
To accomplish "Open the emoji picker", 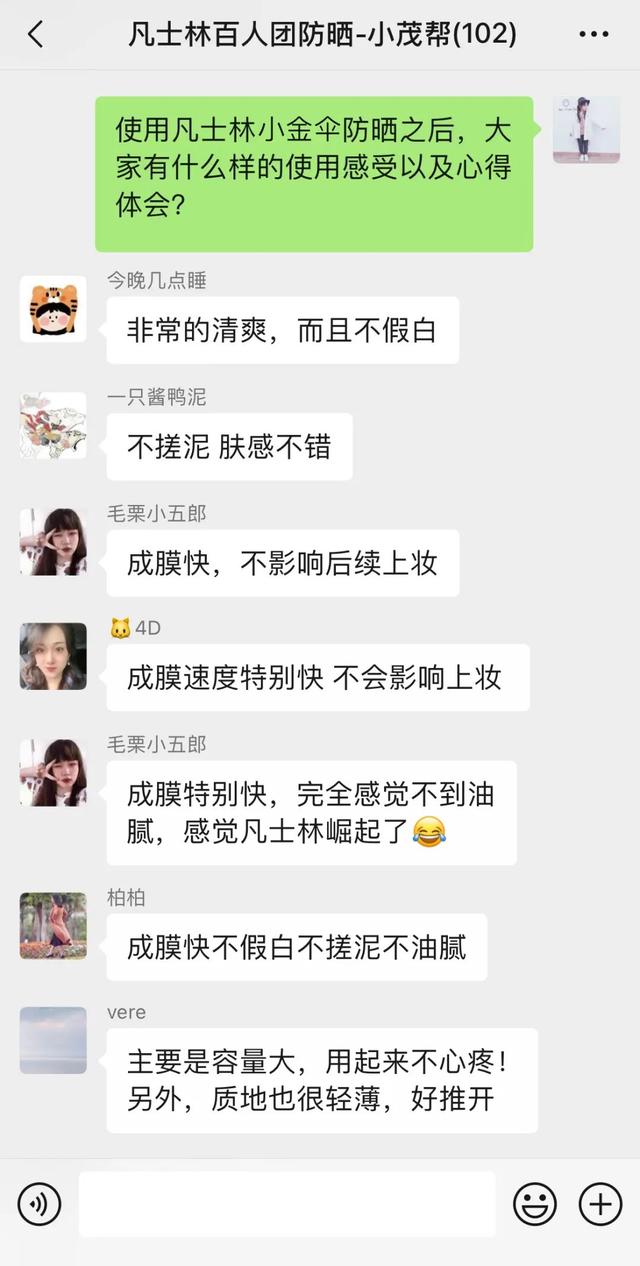I will (535, 1204).
